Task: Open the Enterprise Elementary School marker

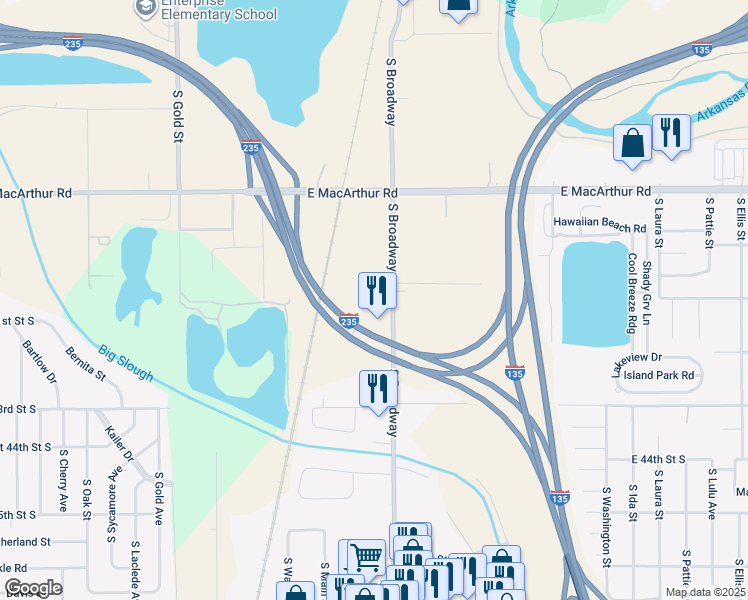Action: [x=144, y=8]
